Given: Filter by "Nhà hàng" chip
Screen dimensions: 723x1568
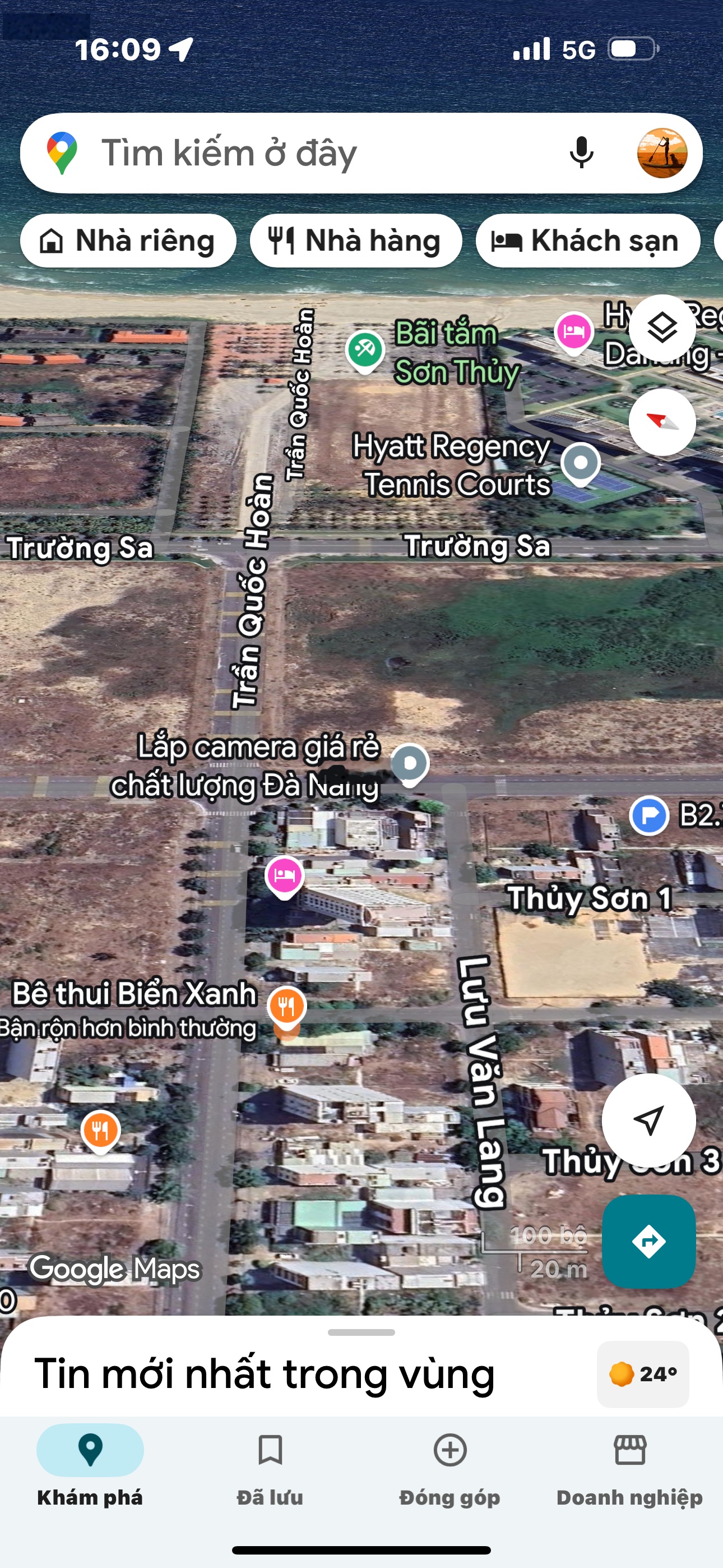Looking at the screenshot, I should pyautogui.click(x=355, y=241).
